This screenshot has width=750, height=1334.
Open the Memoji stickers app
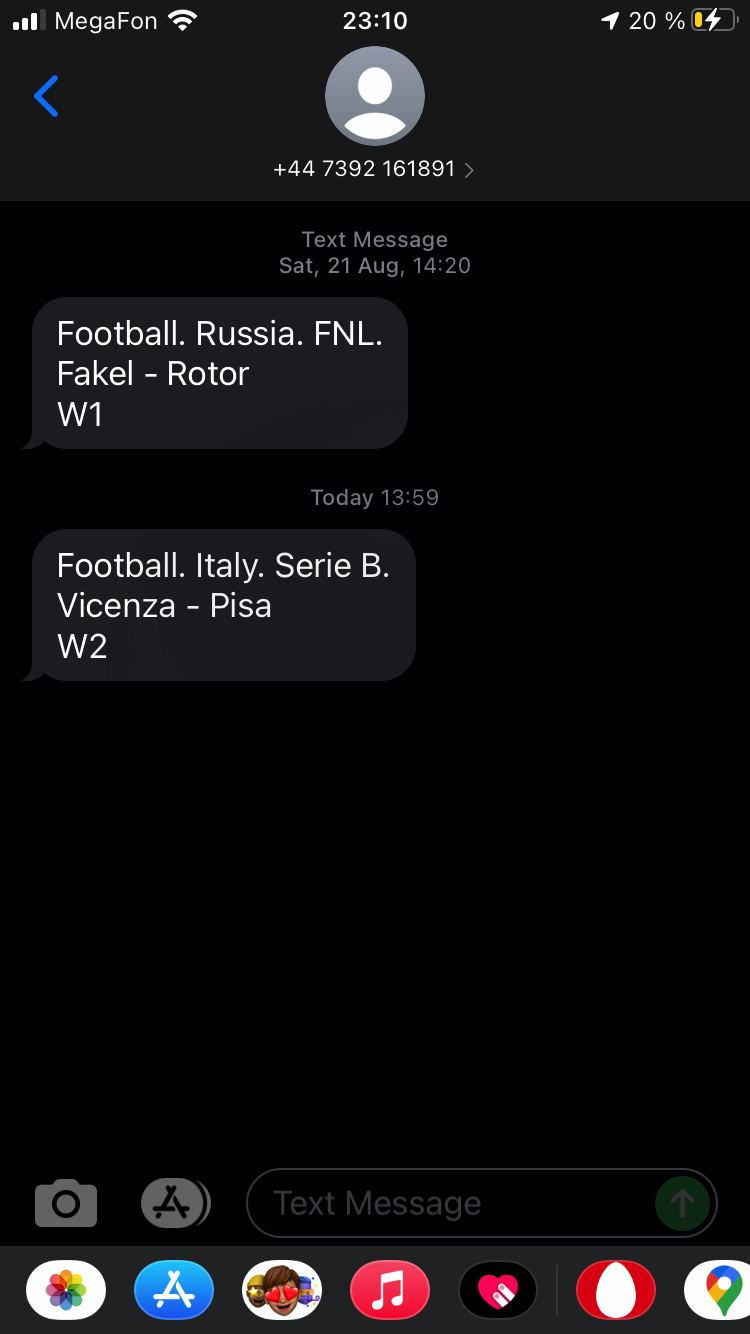[282, 1290]
